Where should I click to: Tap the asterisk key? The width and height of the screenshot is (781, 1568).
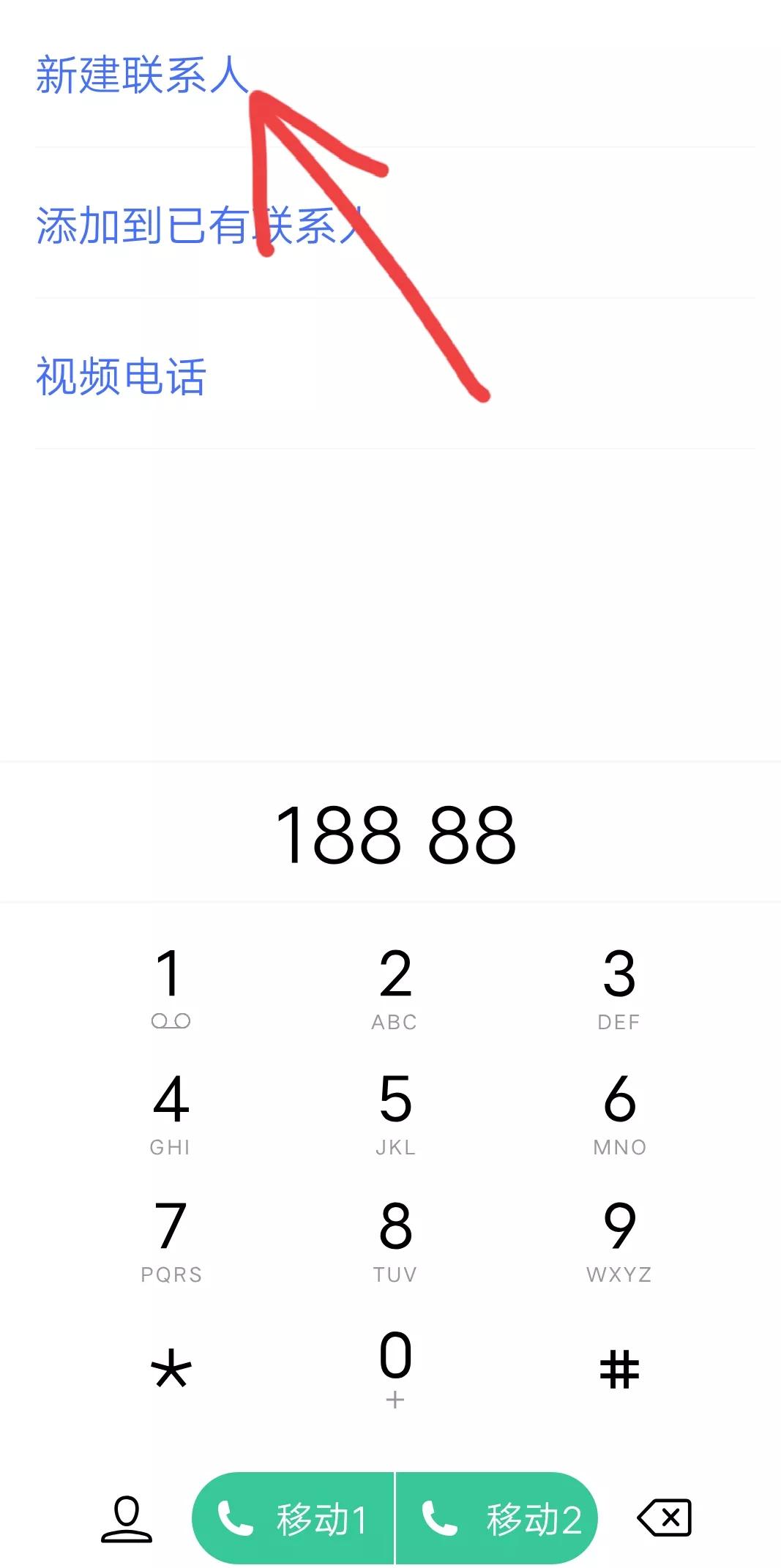click(x=171, y=1369)
